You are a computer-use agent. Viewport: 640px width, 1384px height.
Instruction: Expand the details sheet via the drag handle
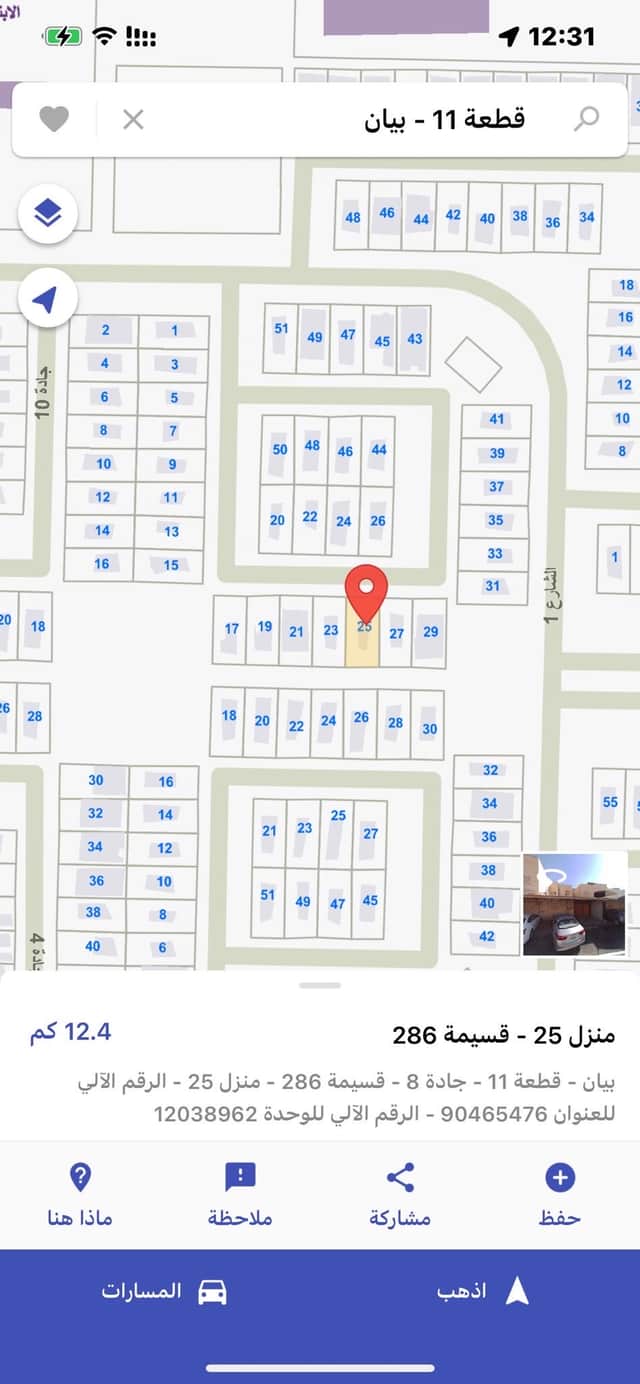point(320,985)
